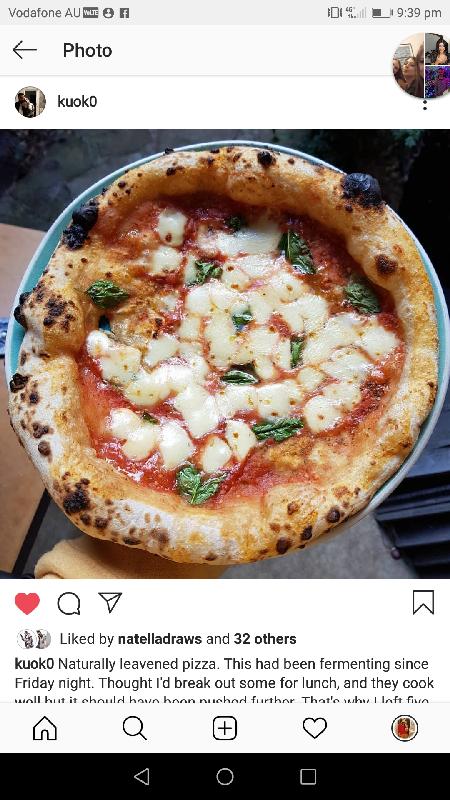The height and width of the screenshot is (800, 450).
Task: Open system recent apps
Action: coord(308,777)
